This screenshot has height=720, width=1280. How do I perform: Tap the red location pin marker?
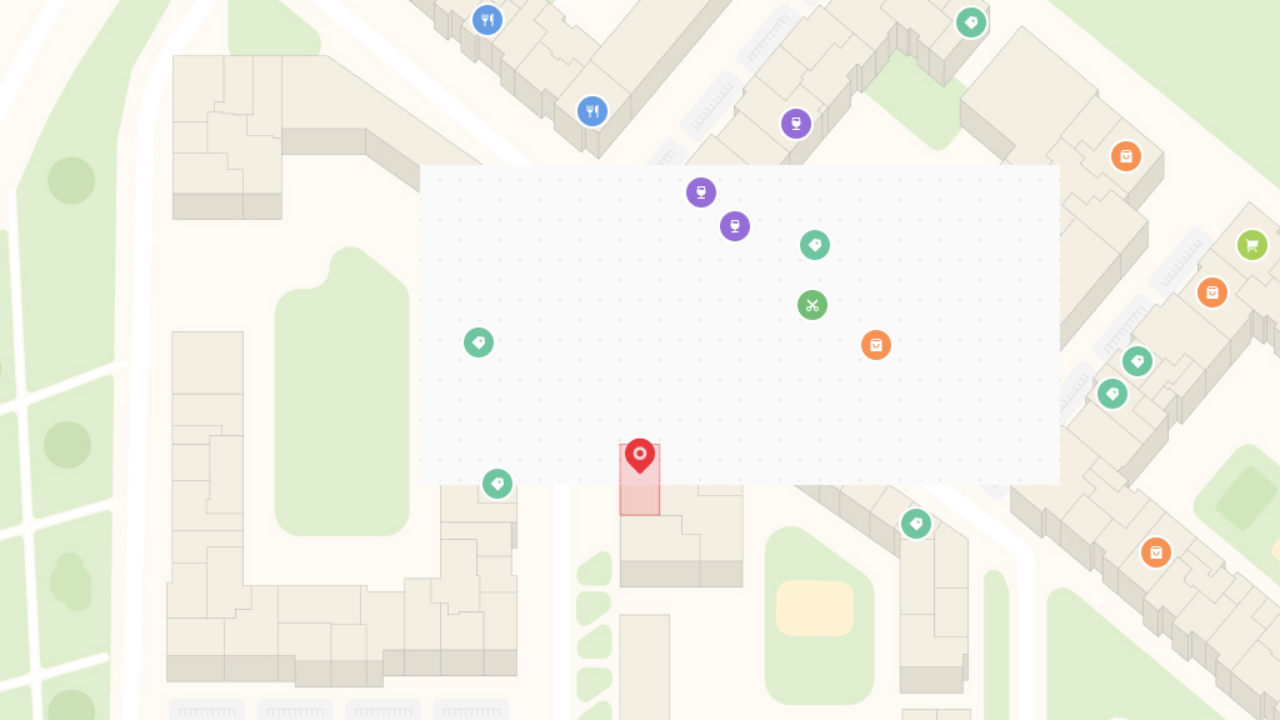pyautogui.click(x=640, y=455)
